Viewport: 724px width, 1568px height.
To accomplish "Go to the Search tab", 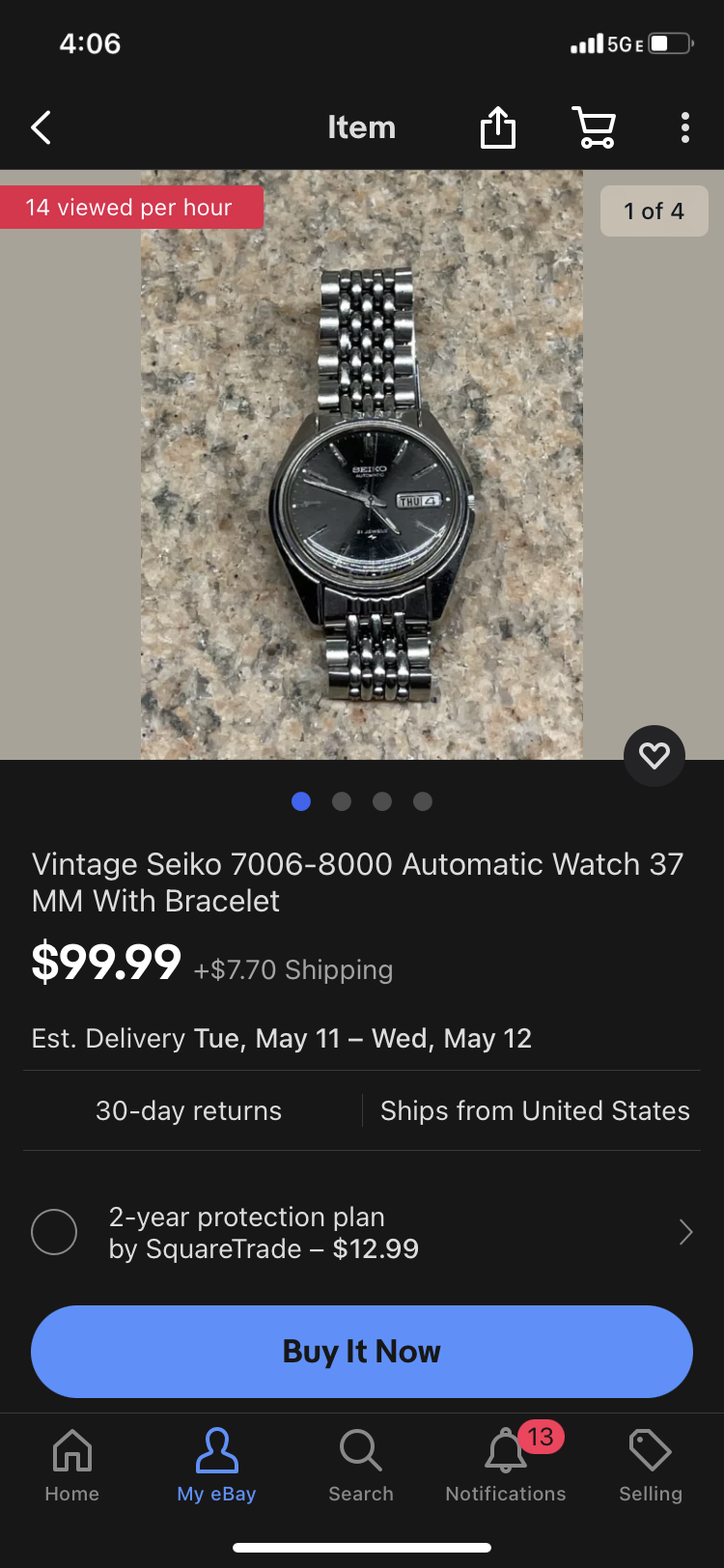I will 361,1465.
